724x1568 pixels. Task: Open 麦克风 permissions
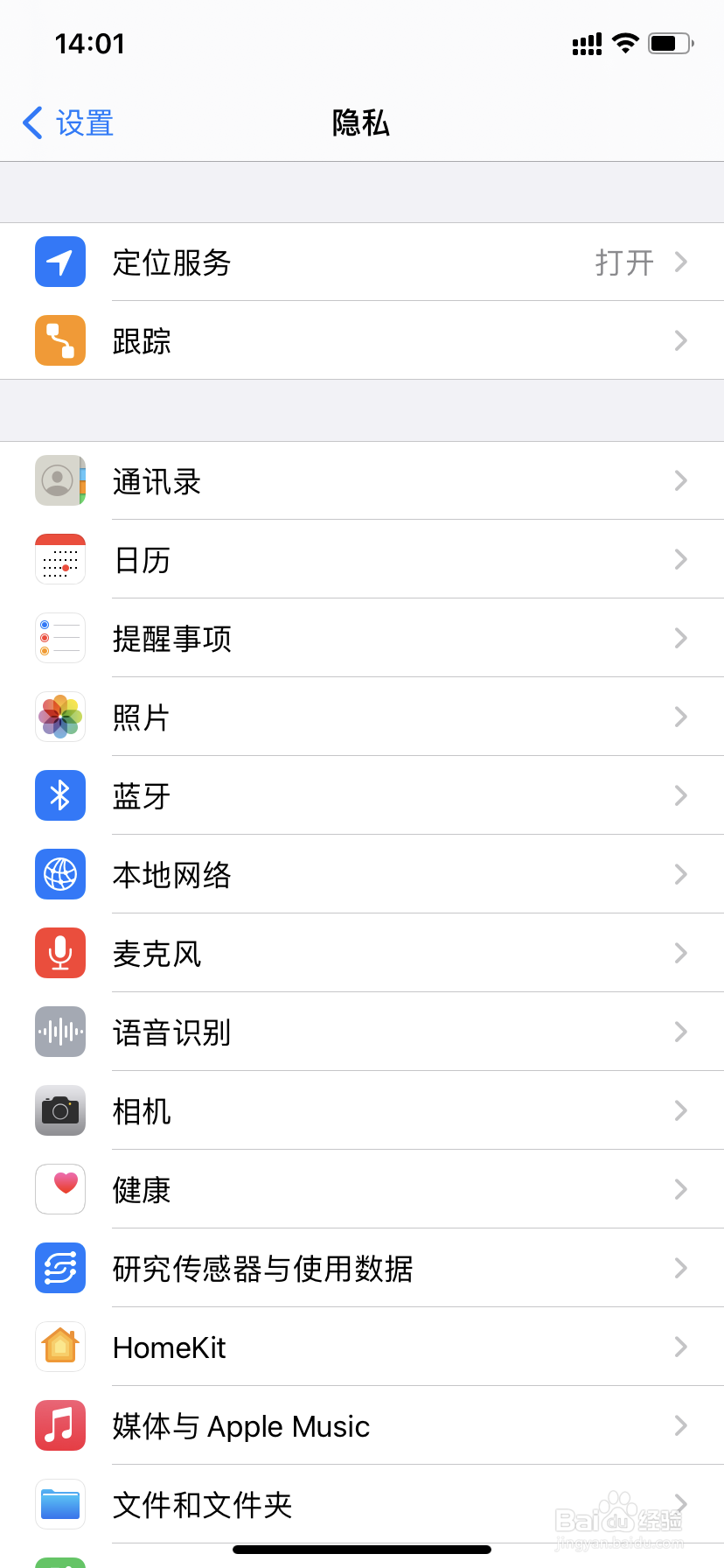362,953
